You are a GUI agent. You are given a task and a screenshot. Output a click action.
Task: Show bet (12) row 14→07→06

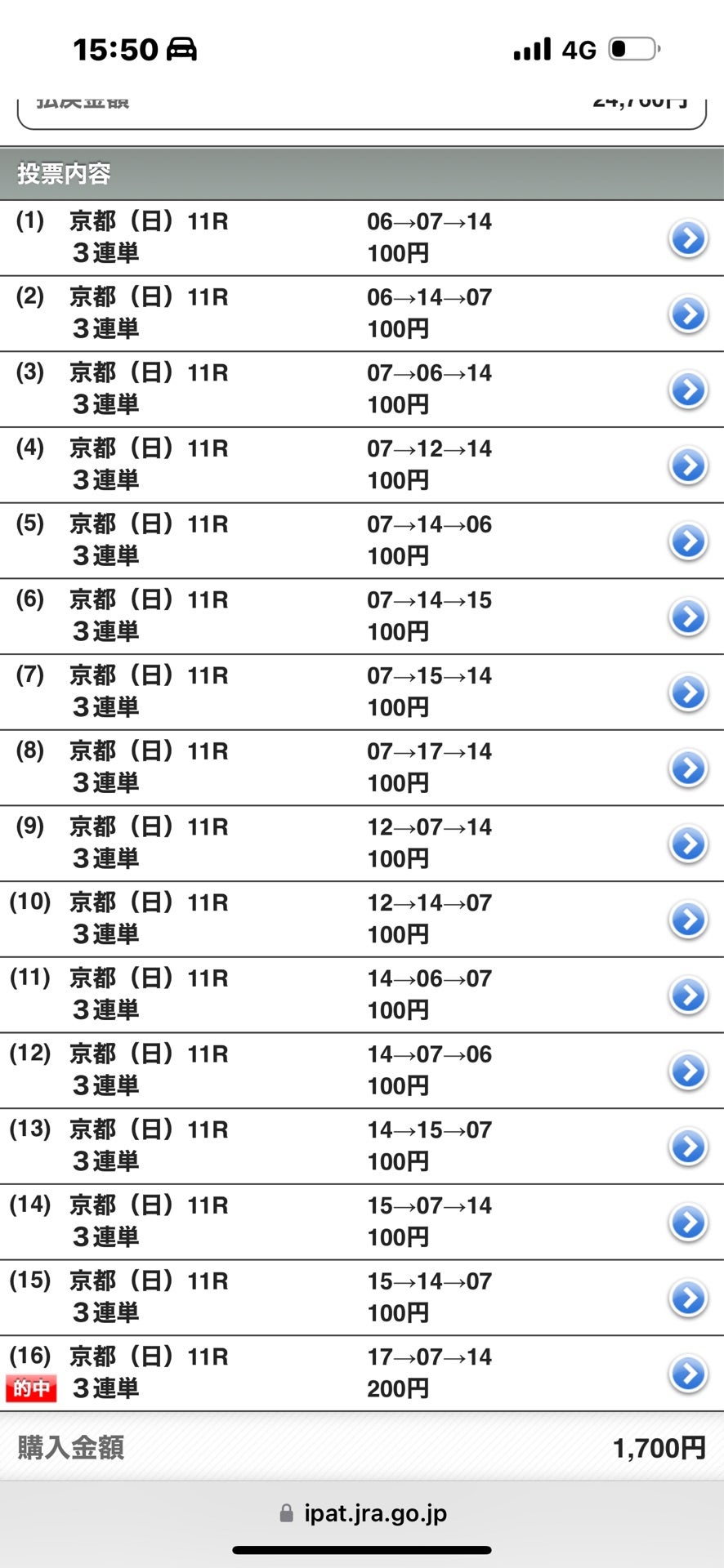coord(688,1071)
